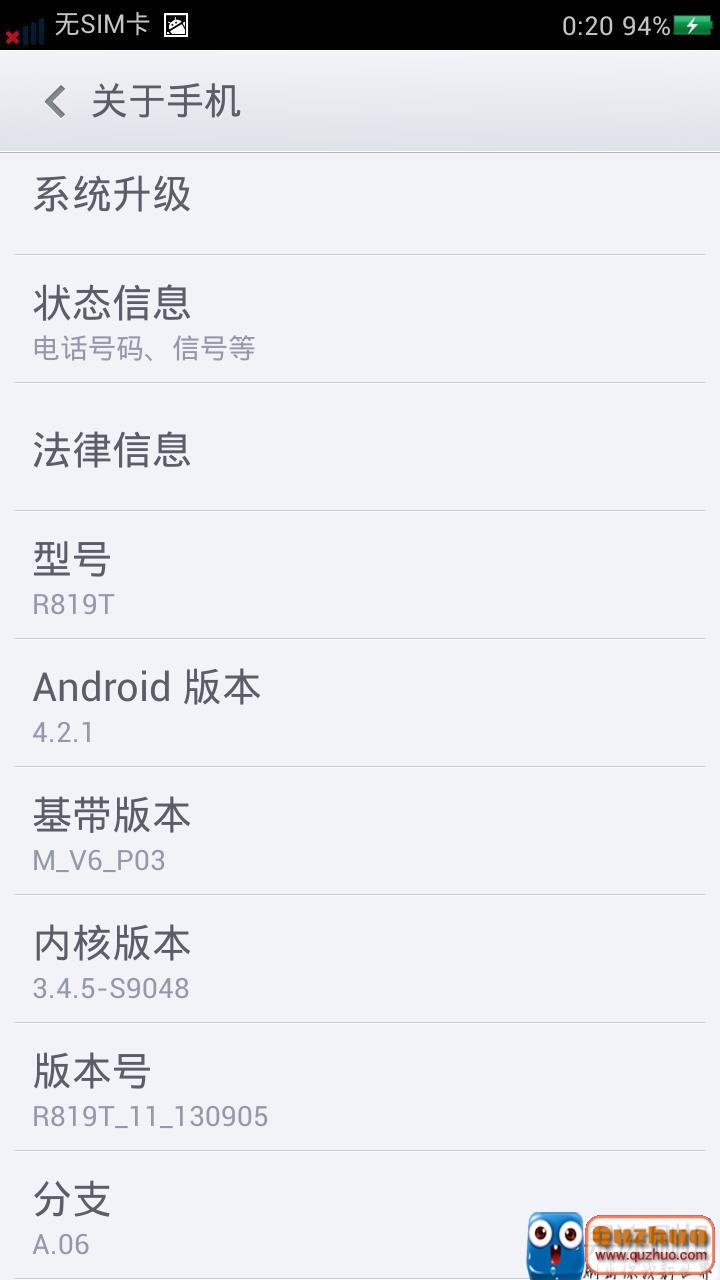The width and height of the screenshot is (720, 1280).
Task: Select the 基带版本 row
Action: coord(360,832)
